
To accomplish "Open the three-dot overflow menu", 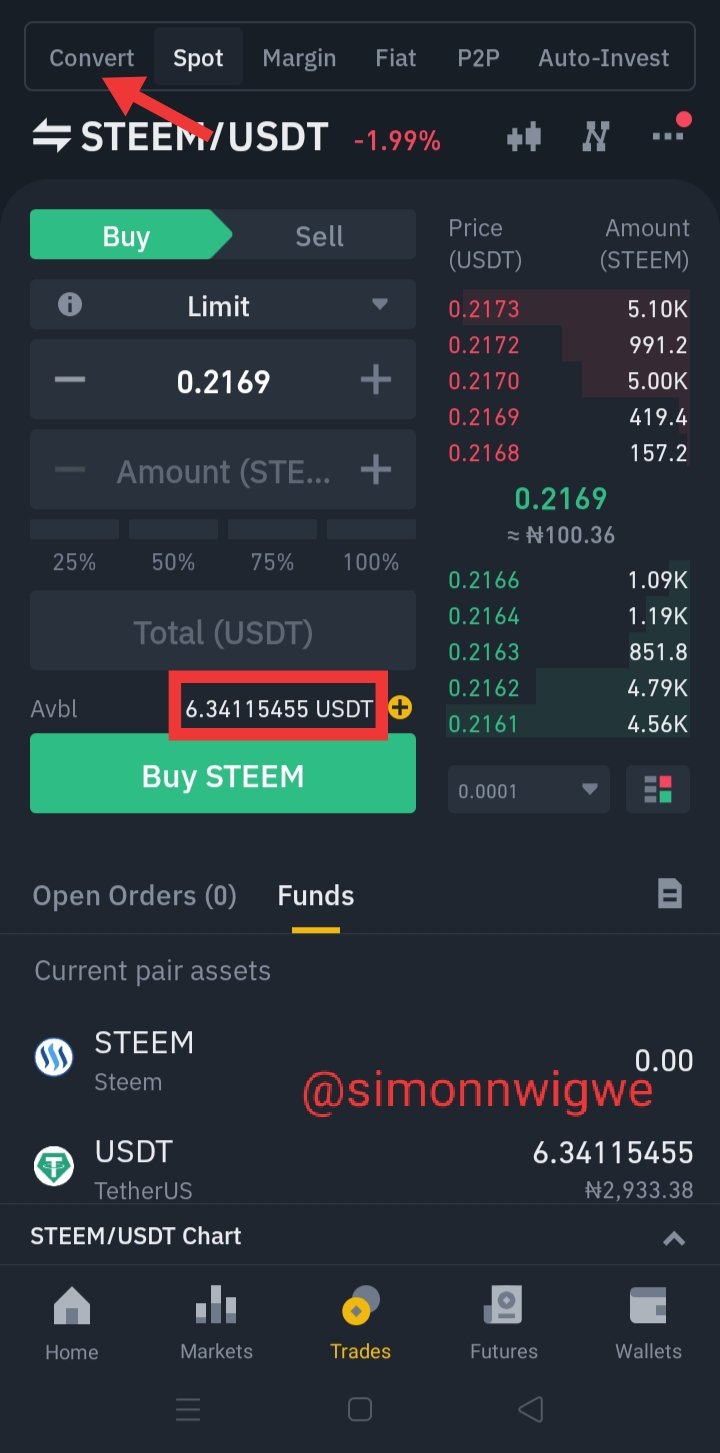I will point(668,136).
